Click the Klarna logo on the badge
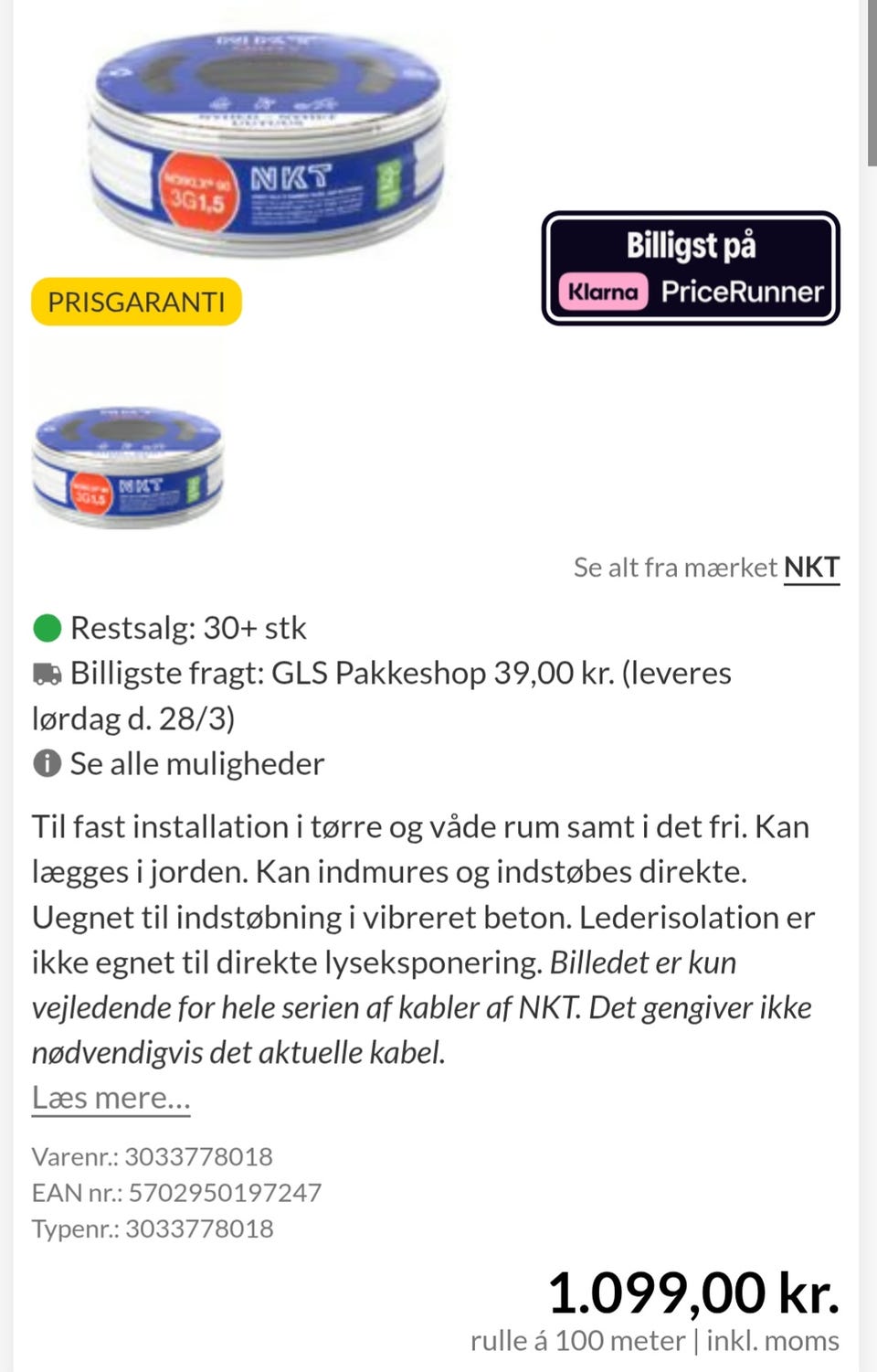The image size is (877, 1372). [x=602, y=292]
